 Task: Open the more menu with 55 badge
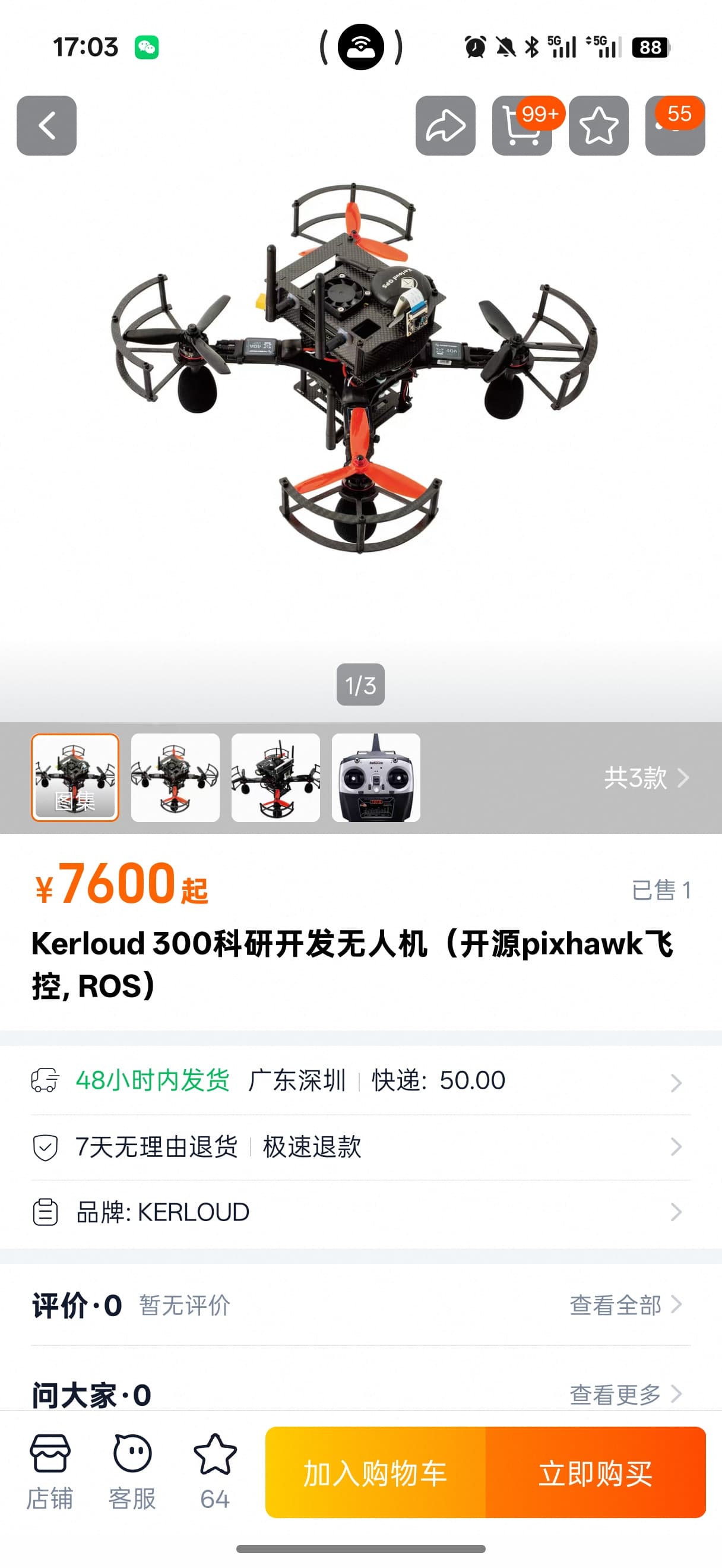[674, 125]
